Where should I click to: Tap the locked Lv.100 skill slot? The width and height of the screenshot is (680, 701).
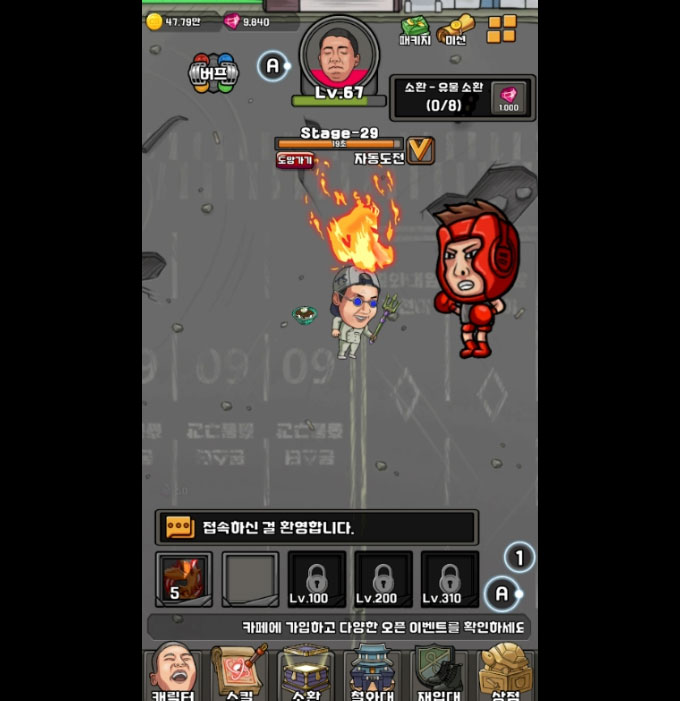pos(317,578)
